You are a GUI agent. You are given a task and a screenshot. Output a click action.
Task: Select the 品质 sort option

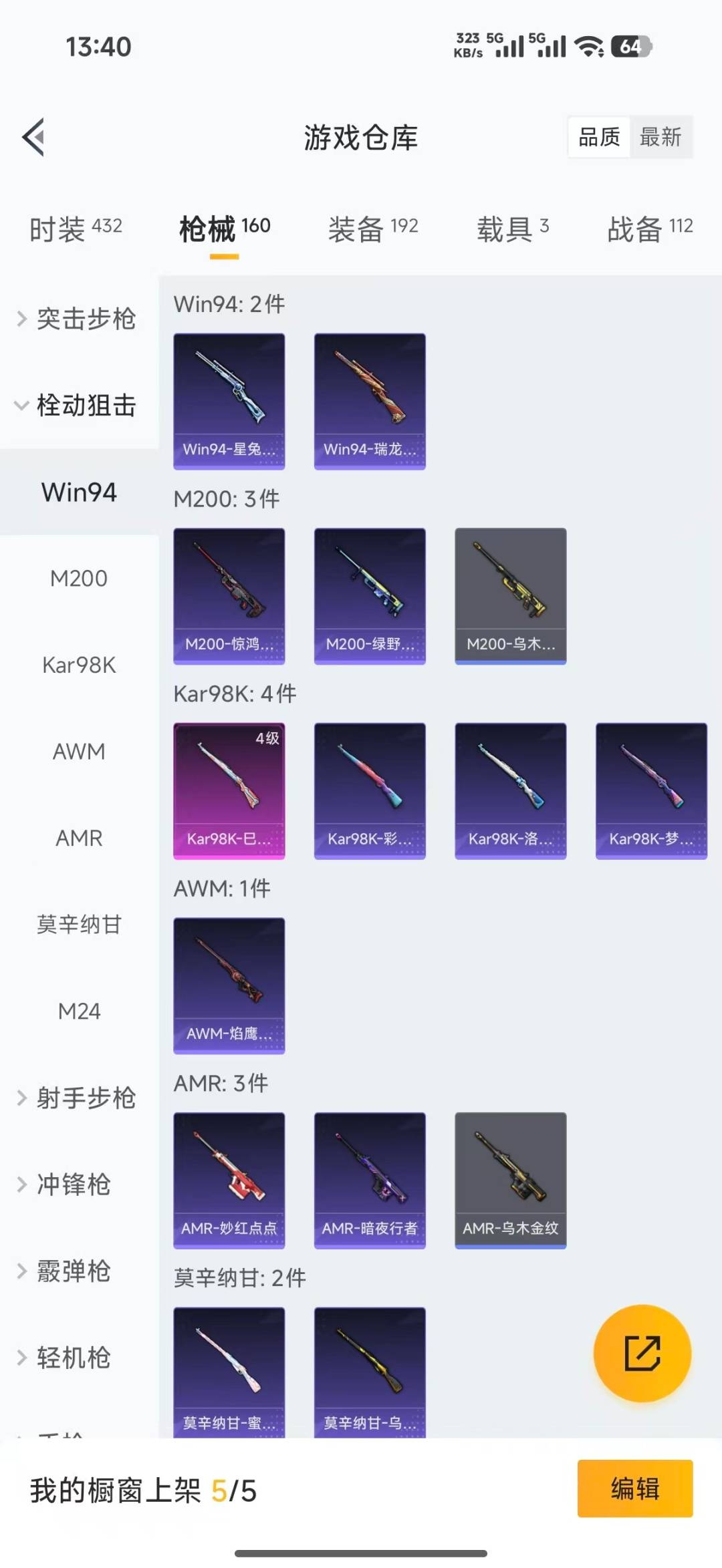pyautogui.click(x=597, y=137)
